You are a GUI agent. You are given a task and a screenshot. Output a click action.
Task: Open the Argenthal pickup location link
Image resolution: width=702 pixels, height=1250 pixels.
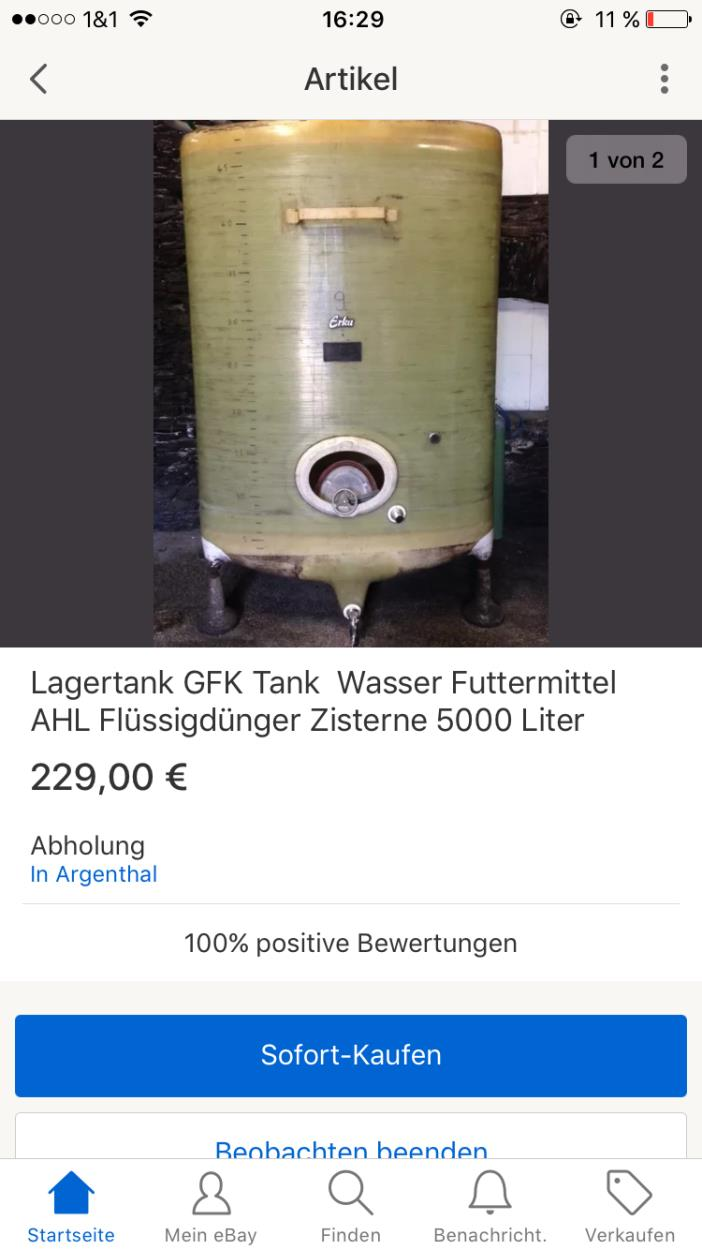click(x=94, y=874)
